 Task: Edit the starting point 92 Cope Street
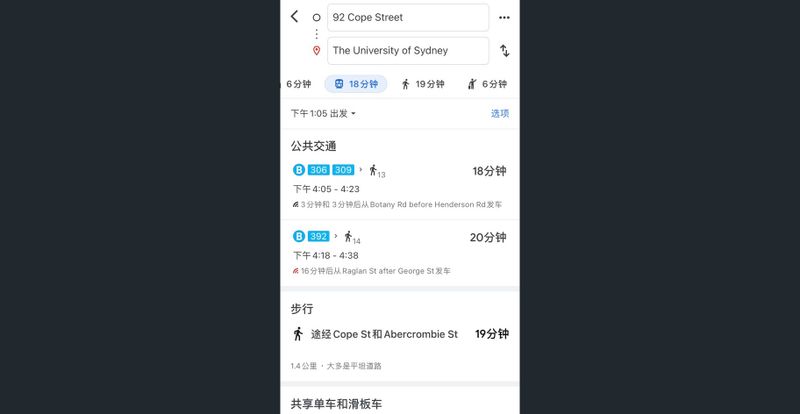(x=408, y=18)
